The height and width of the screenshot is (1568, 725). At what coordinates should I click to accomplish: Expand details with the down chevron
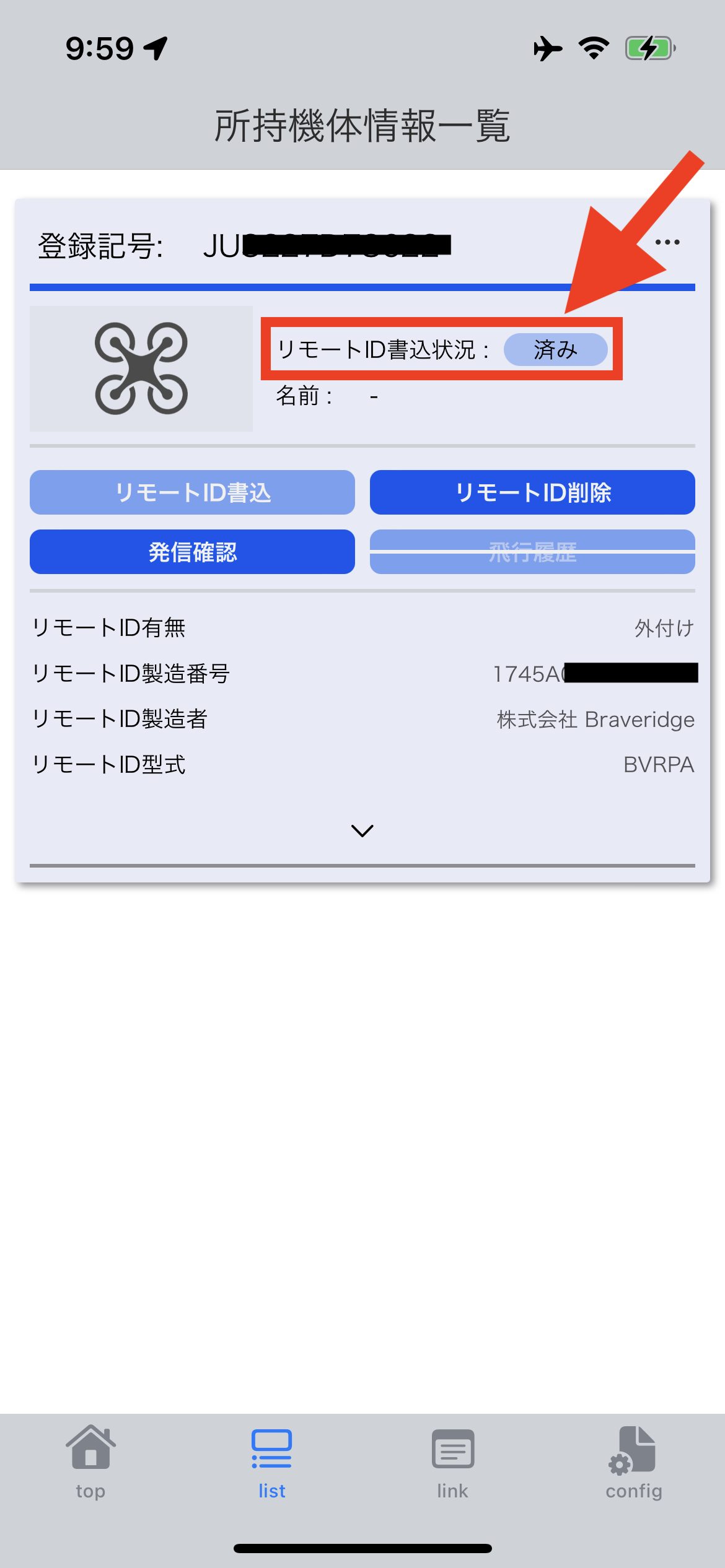[362, 830]
